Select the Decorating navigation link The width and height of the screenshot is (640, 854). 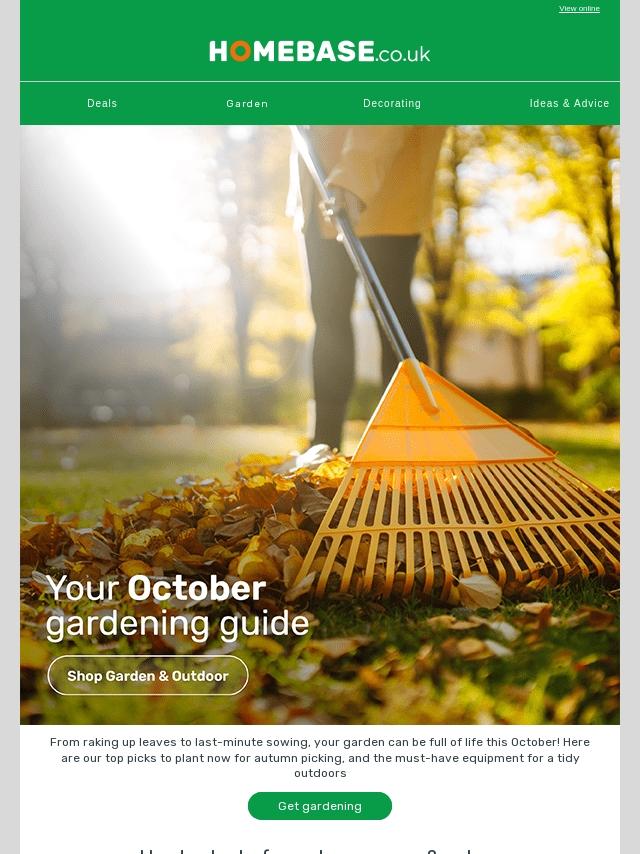[392, 104]
